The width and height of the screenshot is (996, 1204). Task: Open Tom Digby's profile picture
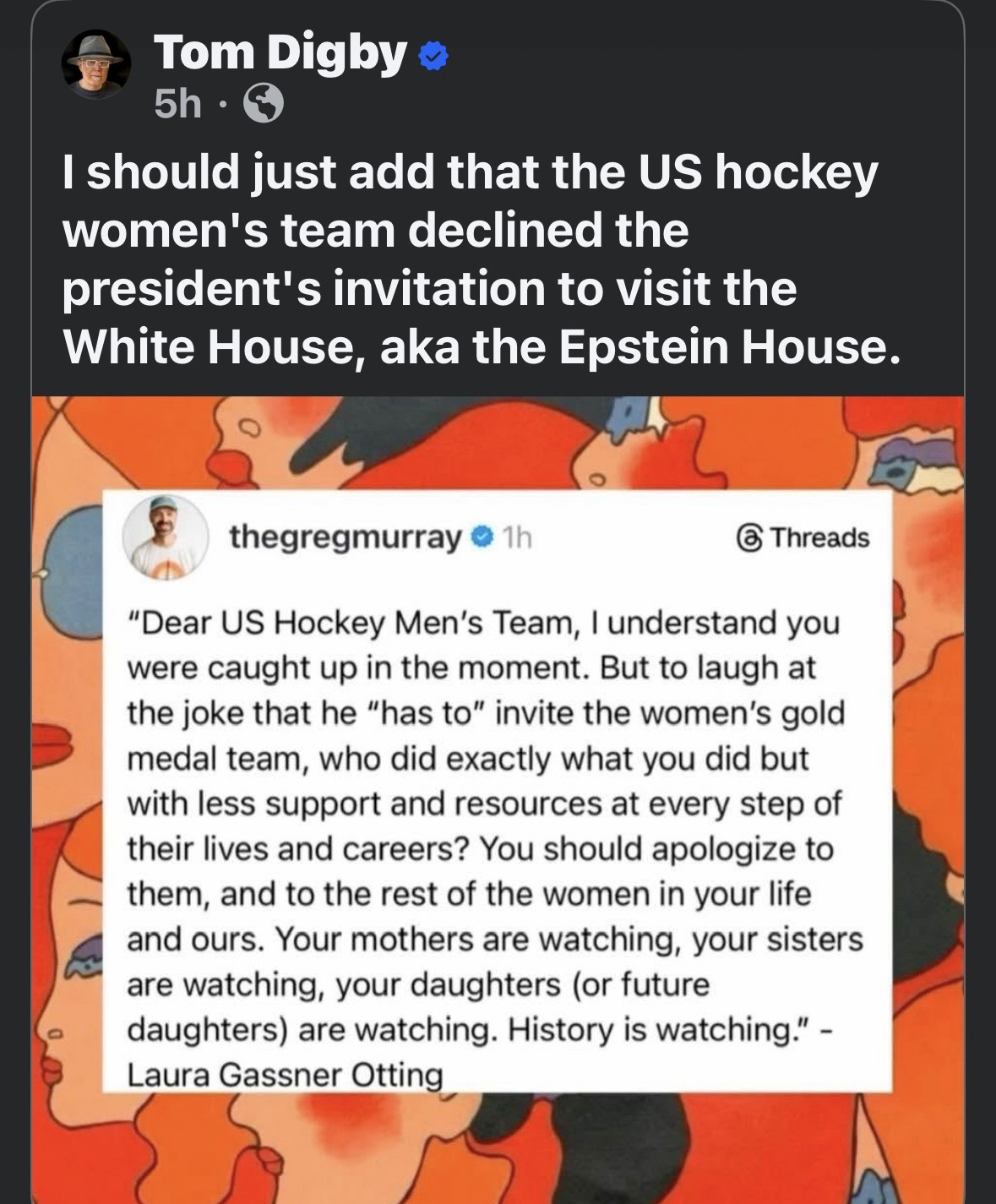coord(96,66)
